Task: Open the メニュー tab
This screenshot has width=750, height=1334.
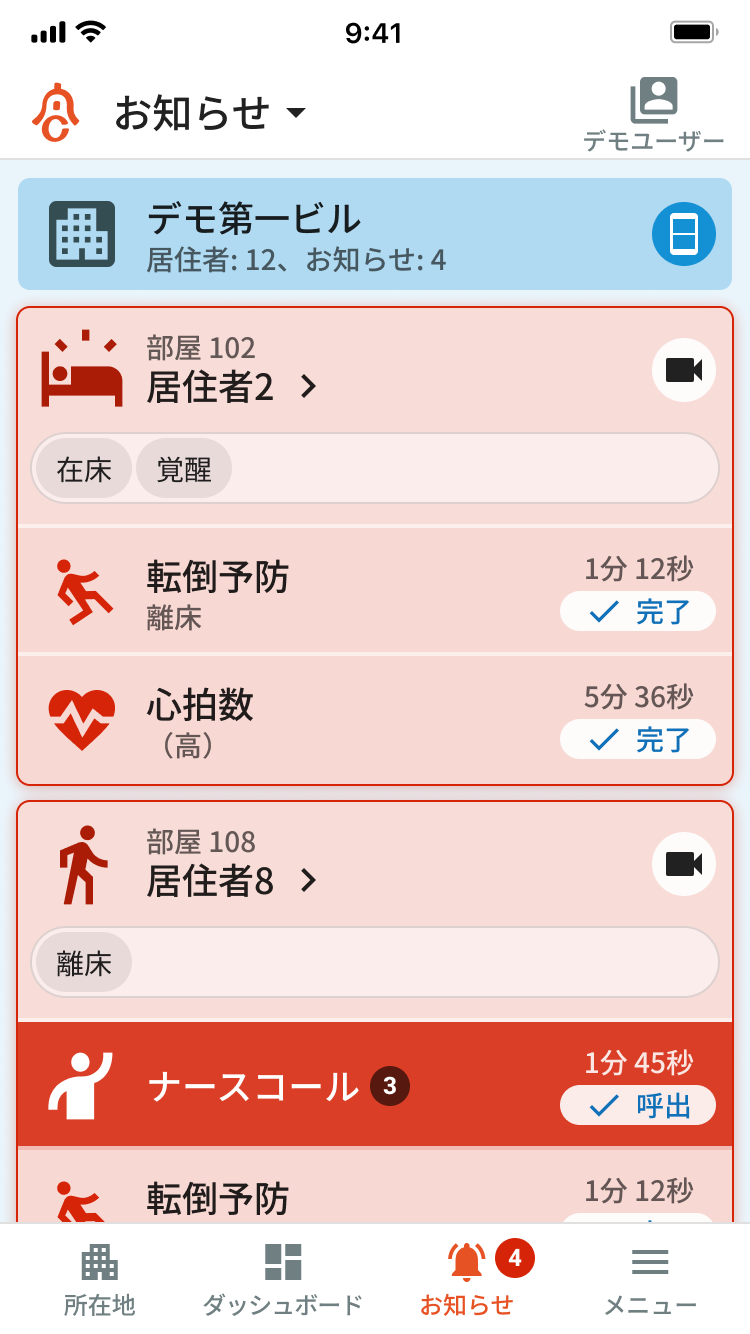Action: [x=650, y=1280]
